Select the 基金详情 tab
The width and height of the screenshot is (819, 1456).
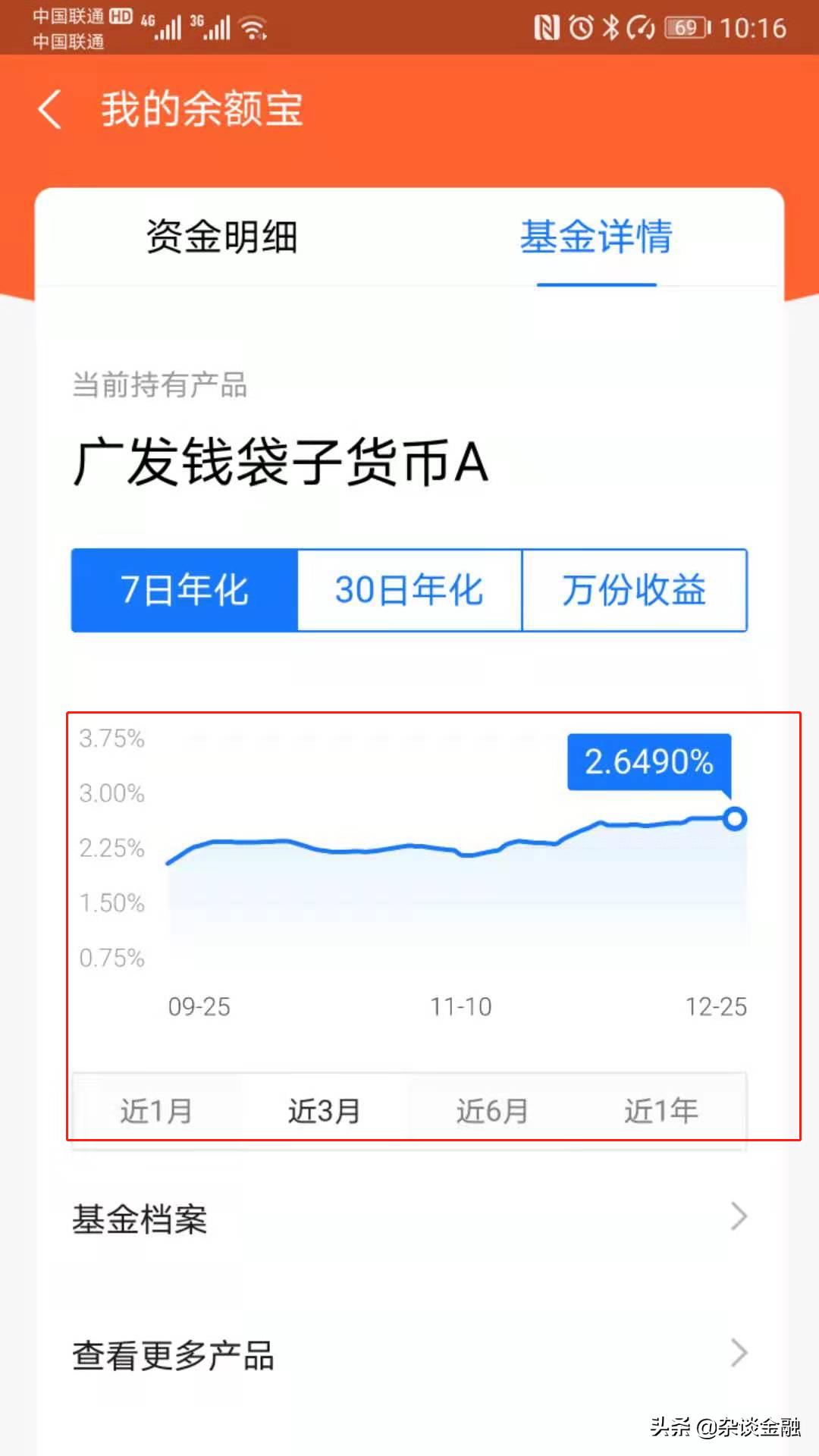coord(596,237)
